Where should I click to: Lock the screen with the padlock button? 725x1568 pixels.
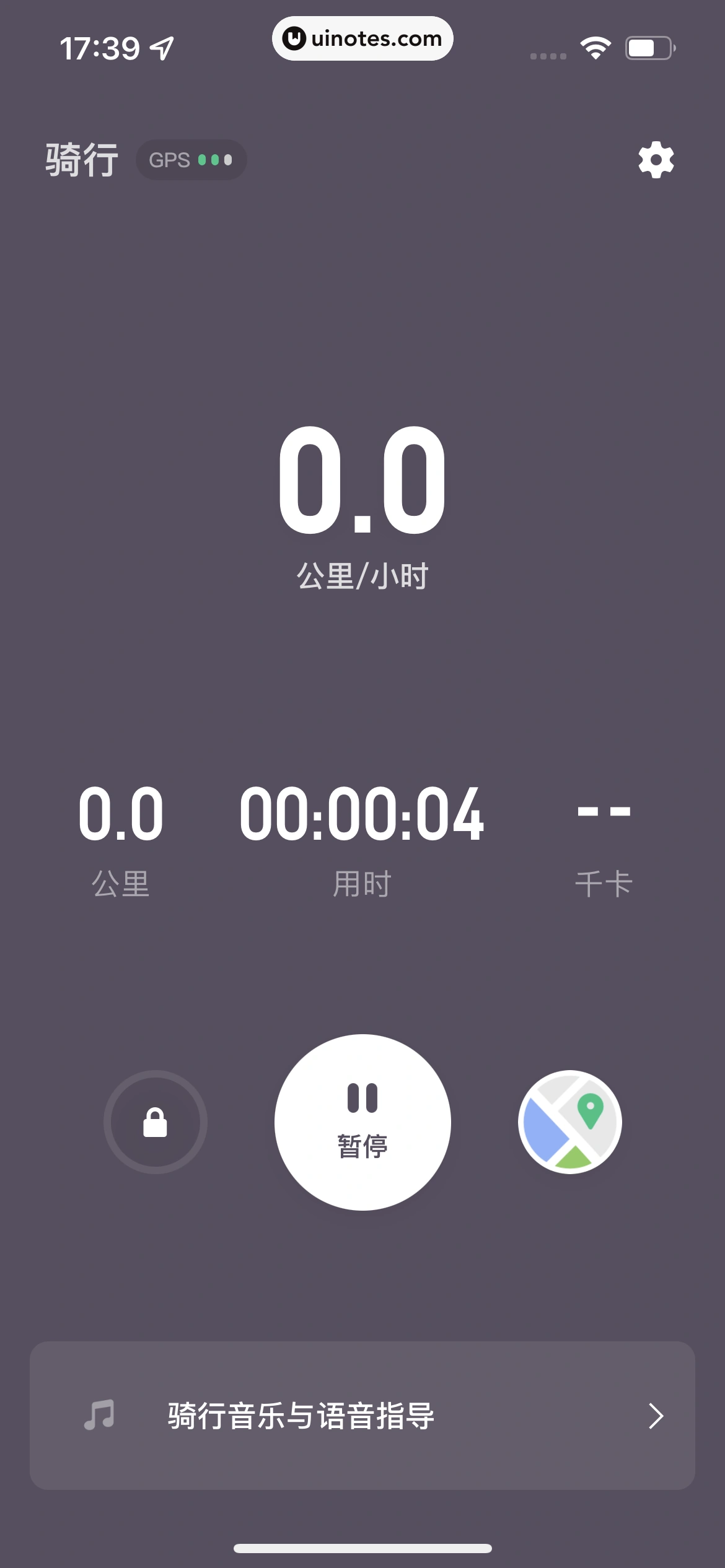[155, 1122]
